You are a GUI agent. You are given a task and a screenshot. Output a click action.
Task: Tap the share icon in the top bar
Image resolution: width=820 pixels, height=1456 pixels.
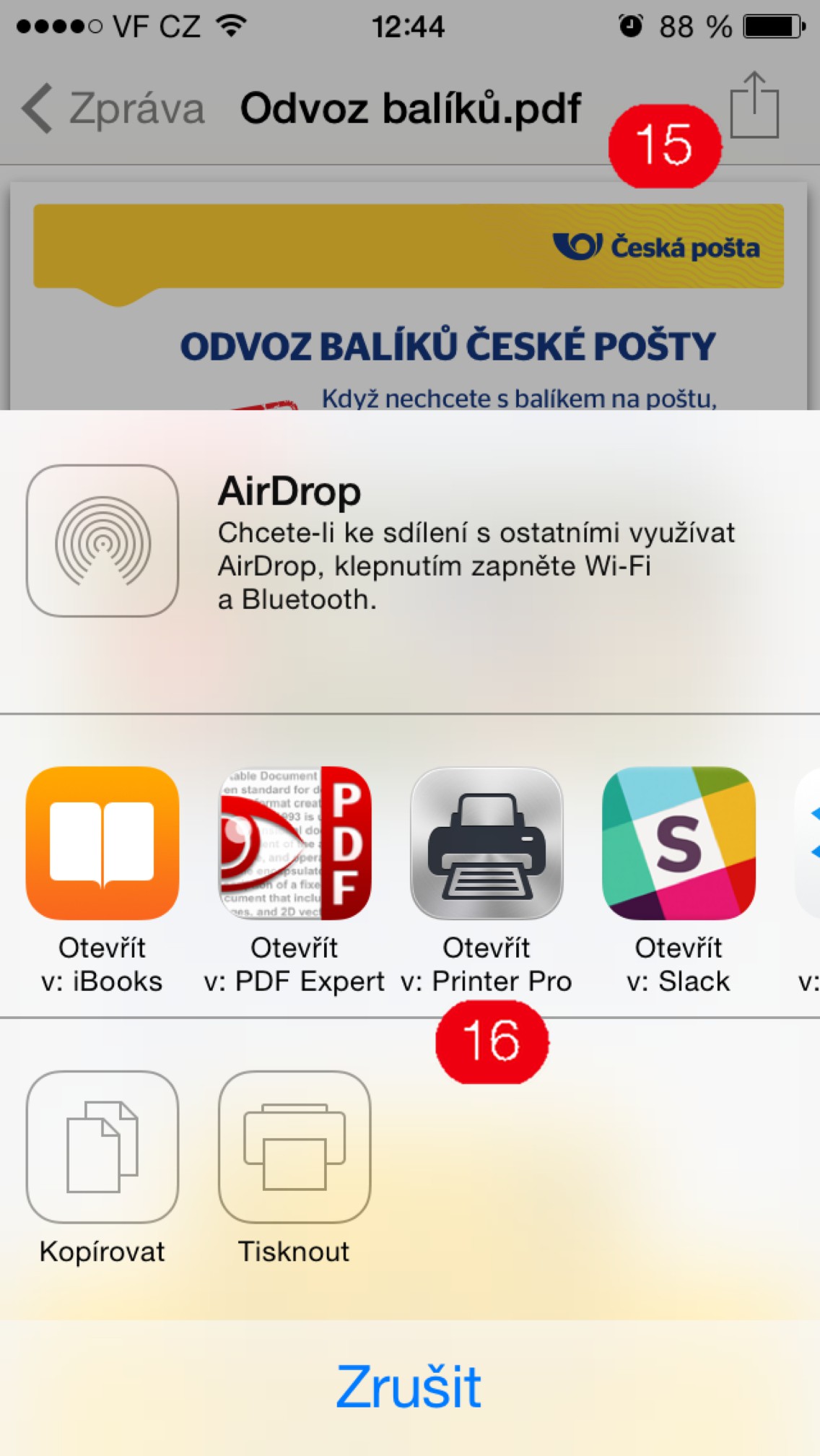coord(754,105)
